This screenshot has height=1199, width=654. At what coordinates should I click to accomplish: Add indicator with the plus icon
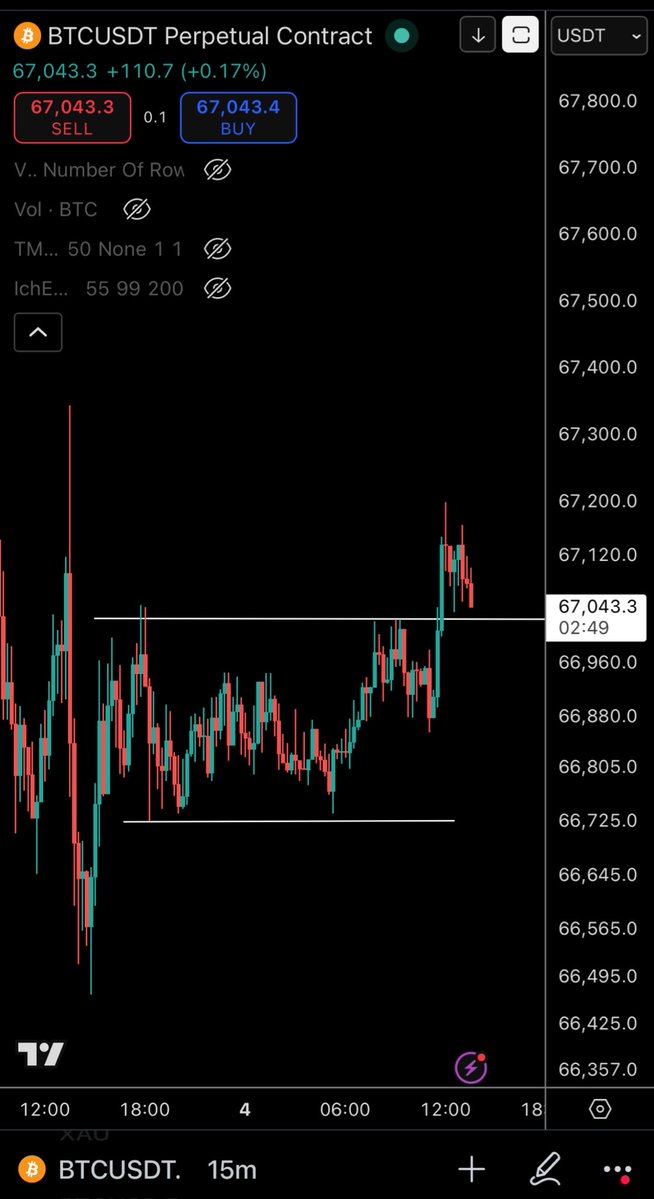(471, 1169)
